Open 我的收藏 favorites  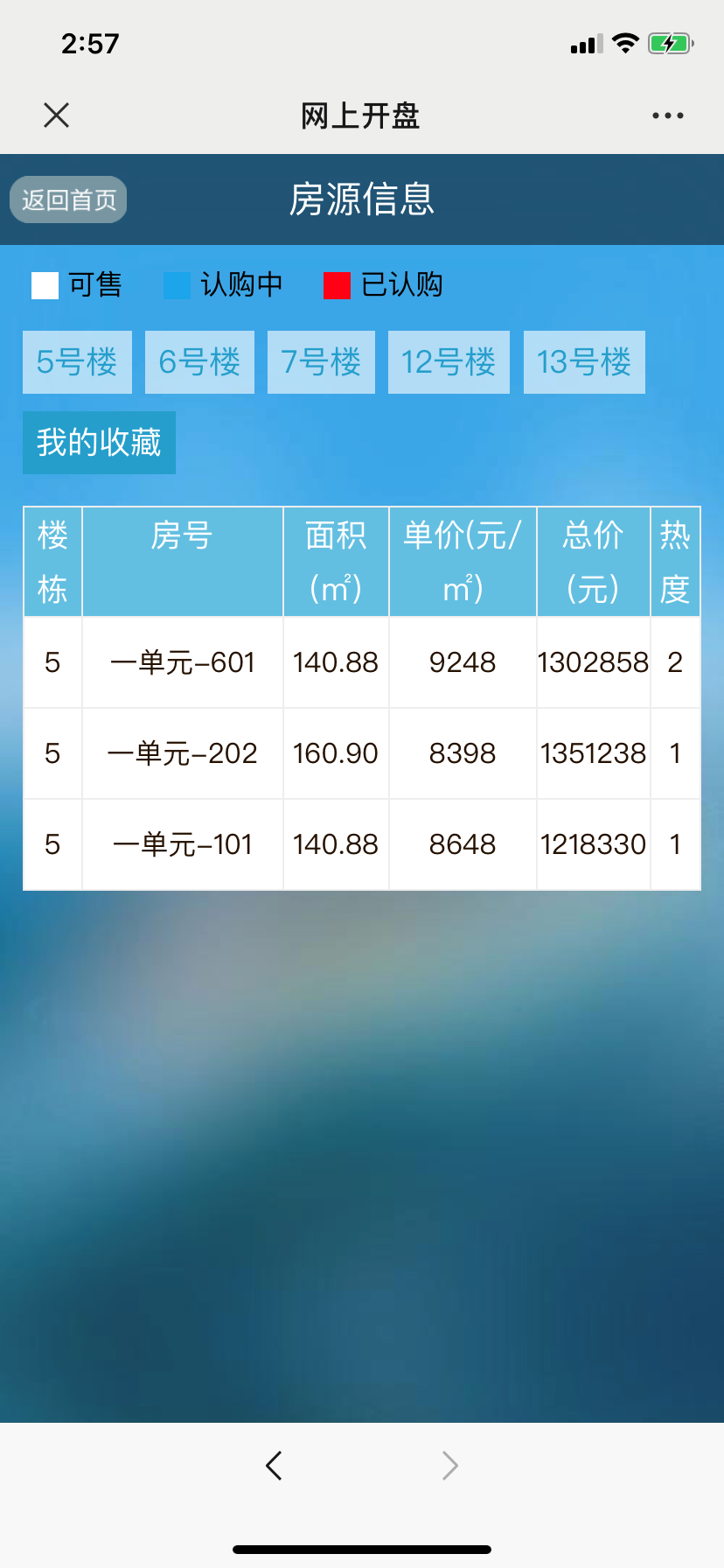(99, 443)
